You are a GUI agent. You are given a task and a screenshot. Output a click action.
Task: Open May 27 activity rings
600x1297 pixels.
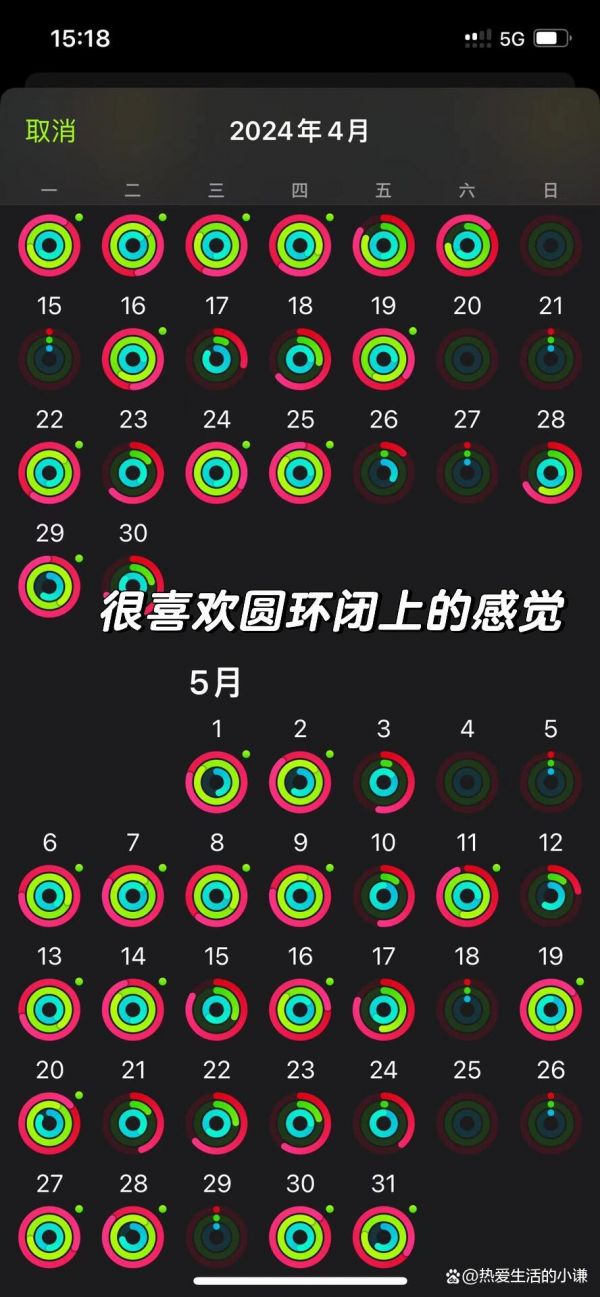tap(49, 1236)
